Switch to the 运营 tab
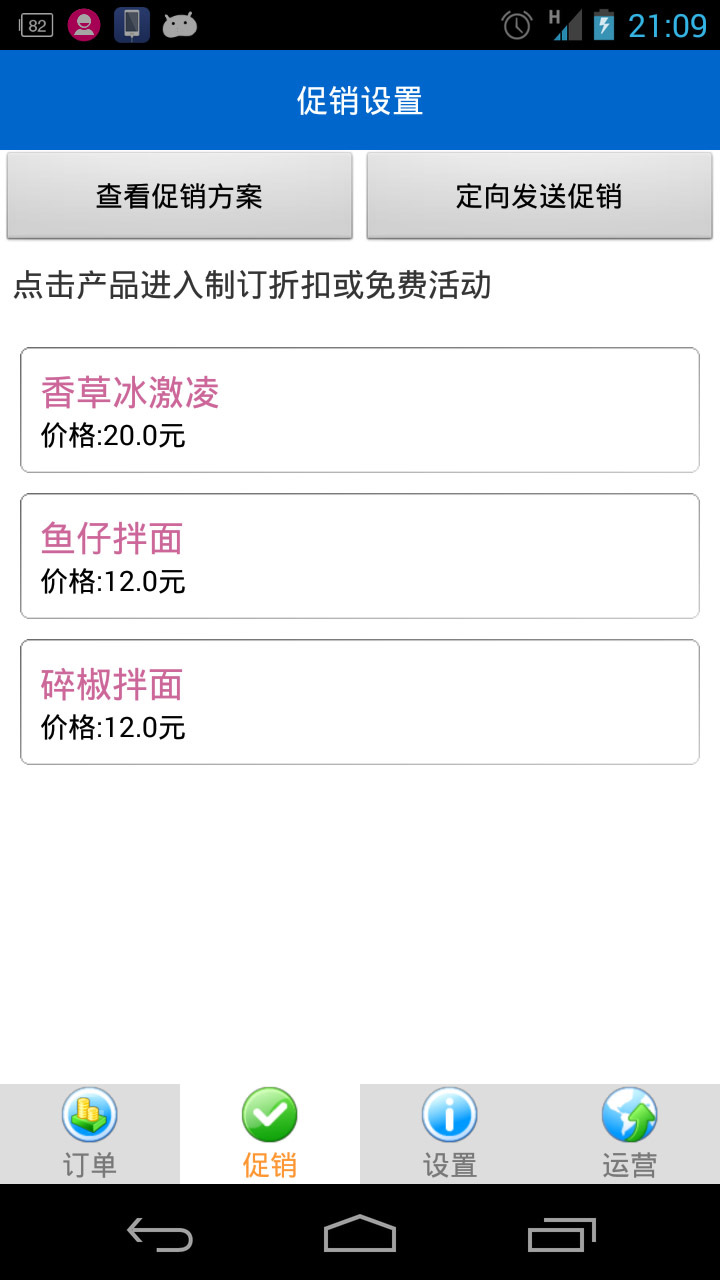 pyautogui.click(x=630, y=1134)
